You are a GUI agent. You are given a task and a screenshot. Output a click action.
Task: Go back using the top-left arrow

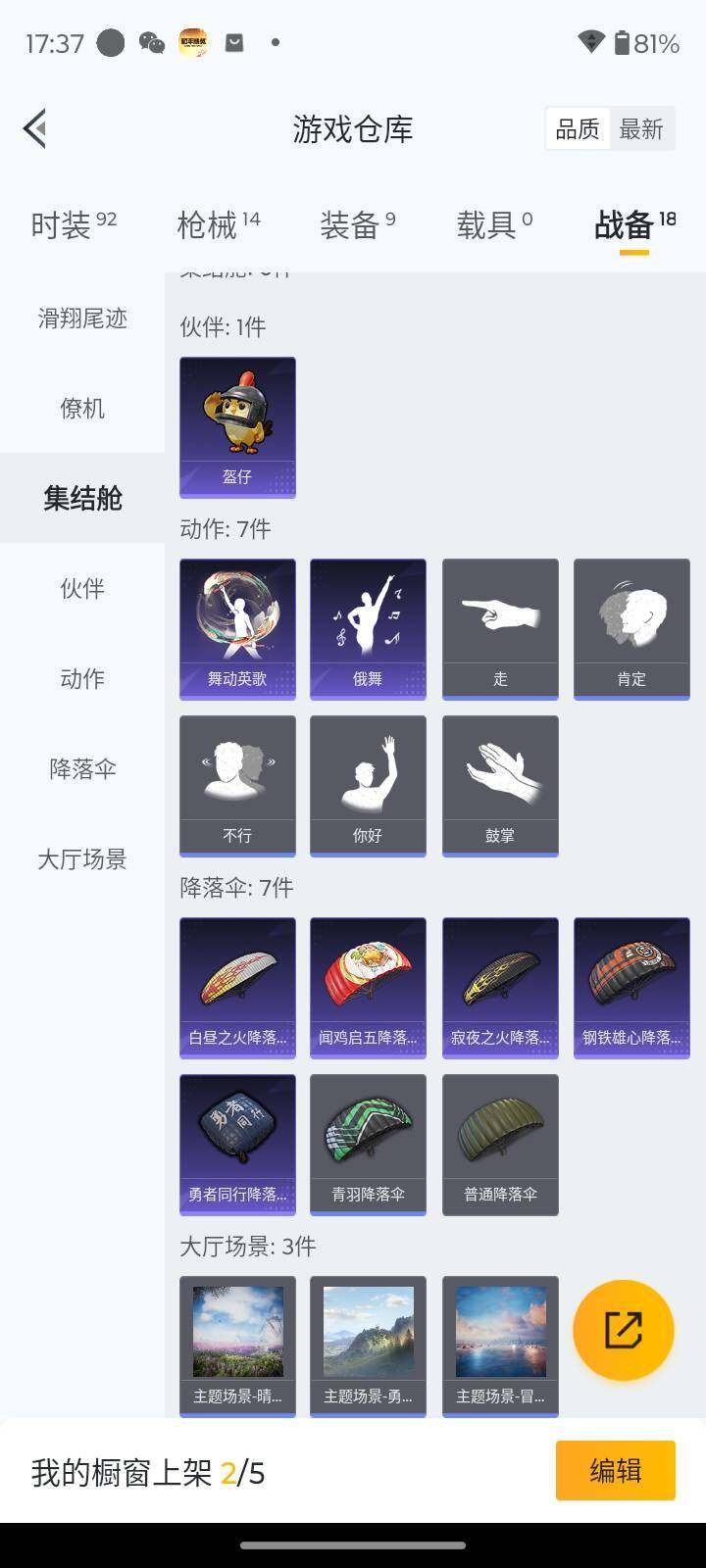[x=35, y=128]
